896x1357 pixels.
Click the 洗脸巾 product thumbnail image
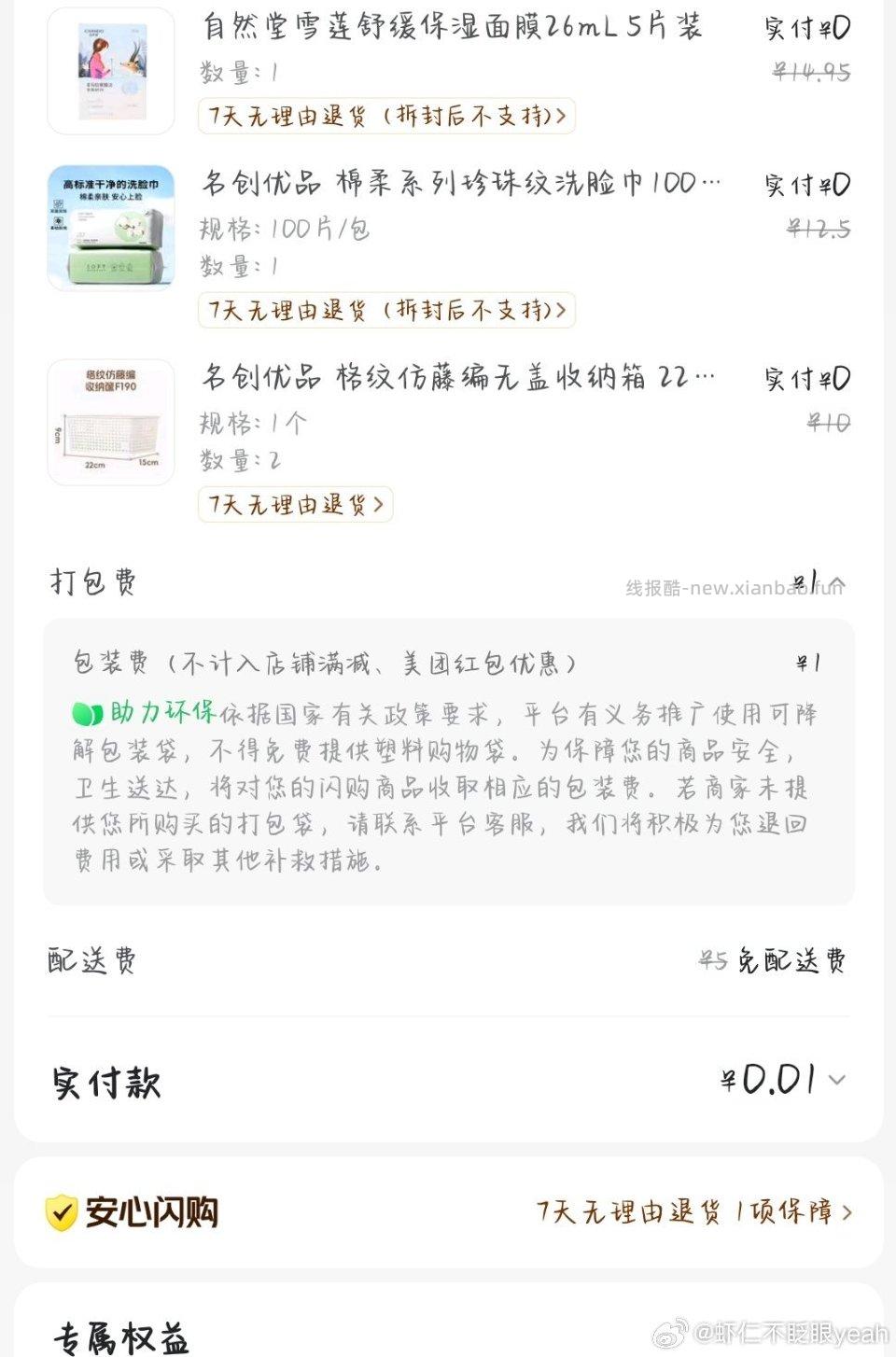click(110, 227)
